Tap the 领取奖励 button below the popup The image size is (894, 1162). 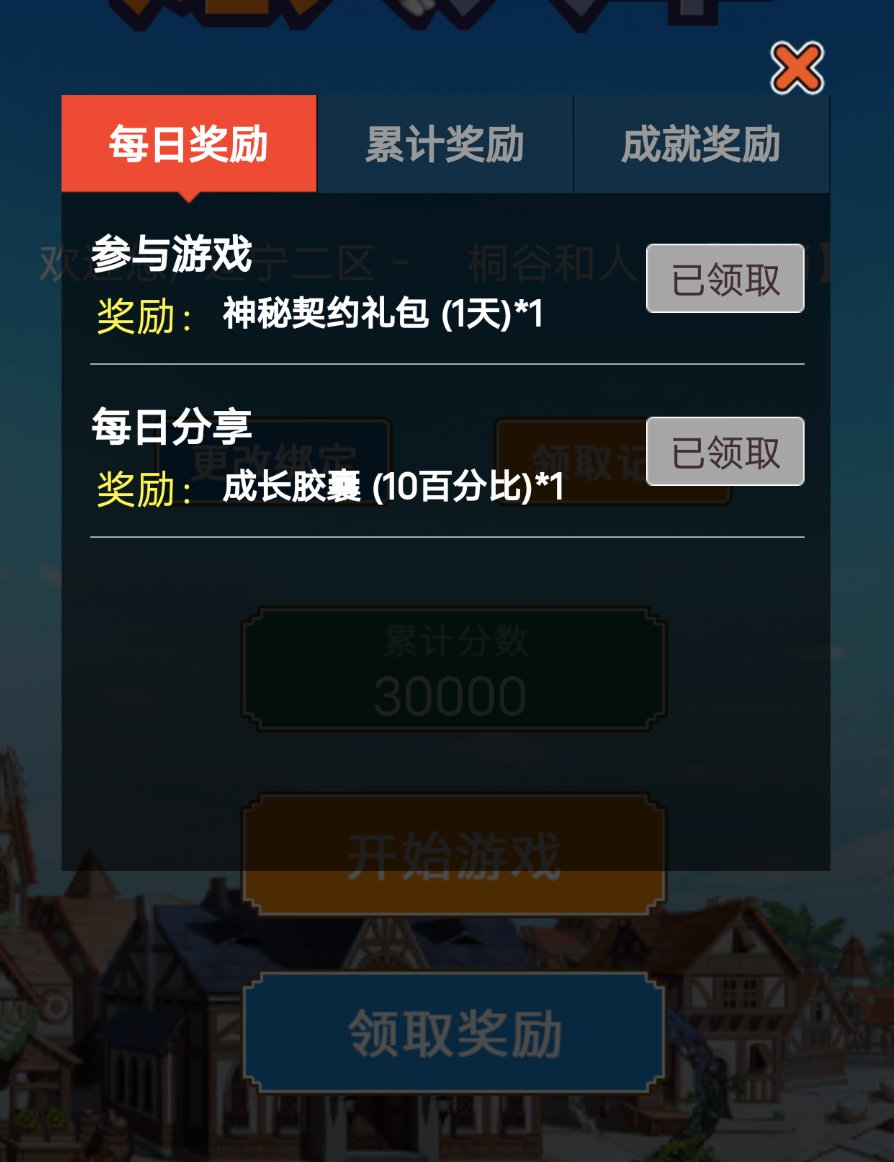pos(454,1033)
